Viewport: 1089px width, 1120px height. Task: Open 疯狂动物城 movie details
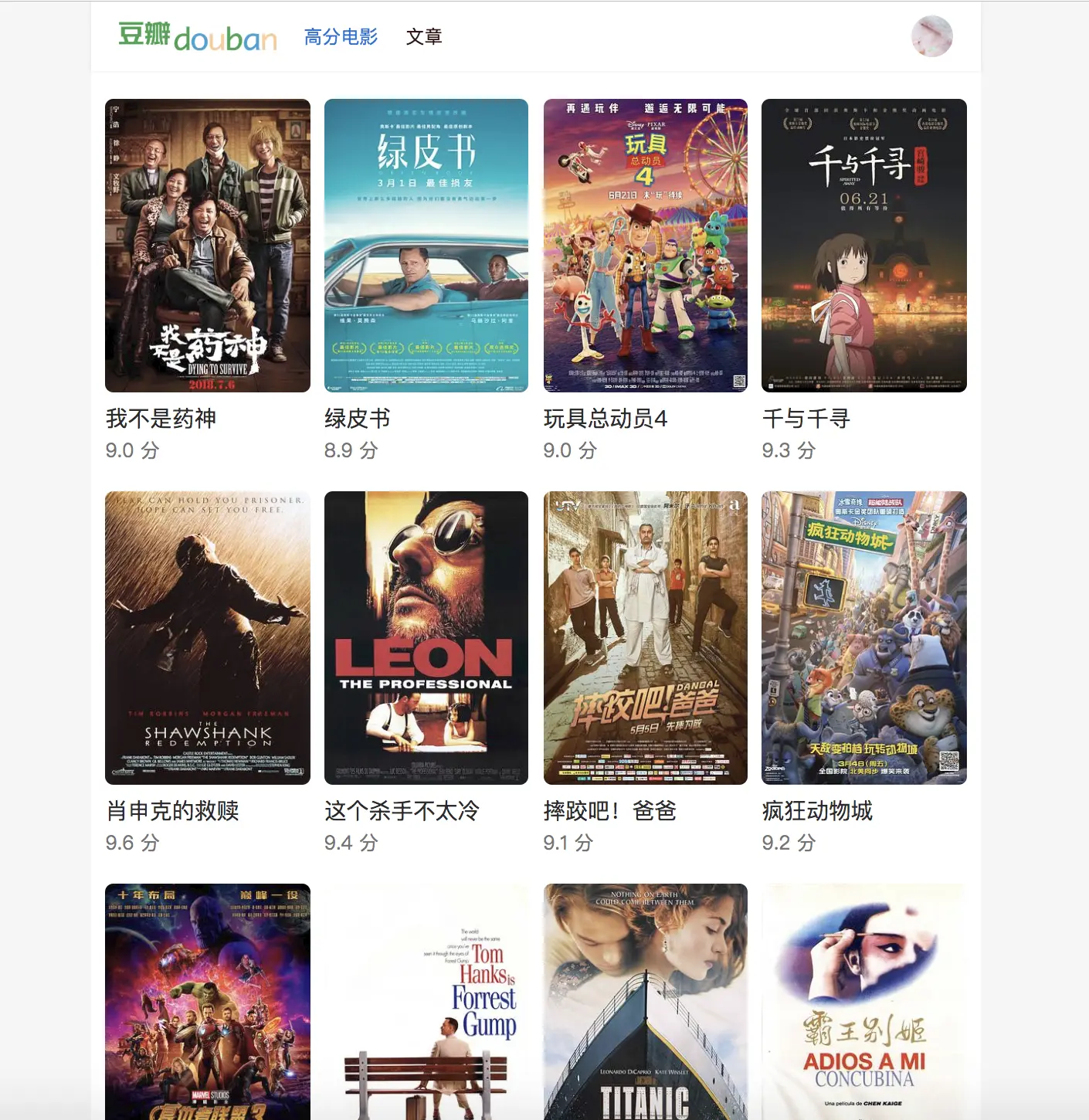(x=864, y=638)
